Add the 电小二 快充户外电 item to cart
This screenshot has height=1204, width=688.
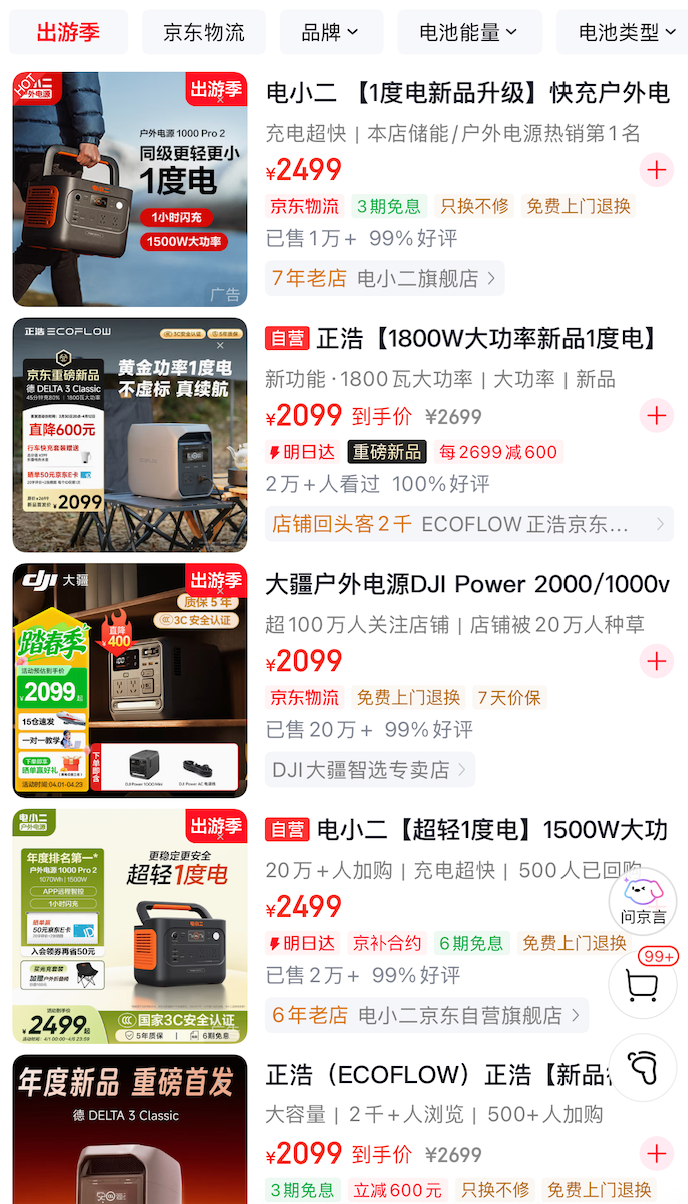point(656,170)
